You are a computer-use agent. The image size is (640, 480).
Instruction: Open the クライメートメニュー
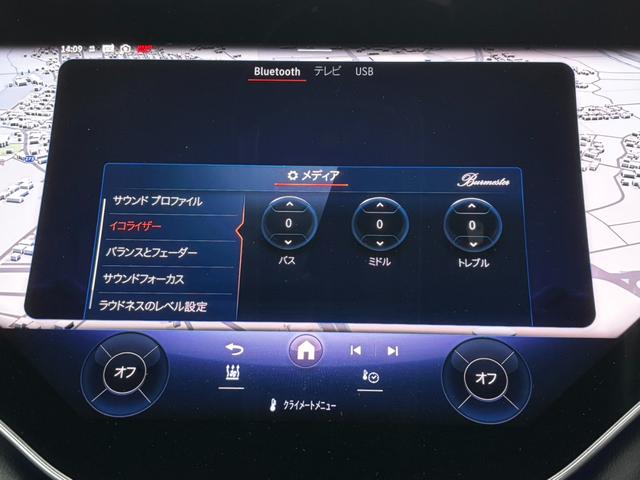point(304,408)
